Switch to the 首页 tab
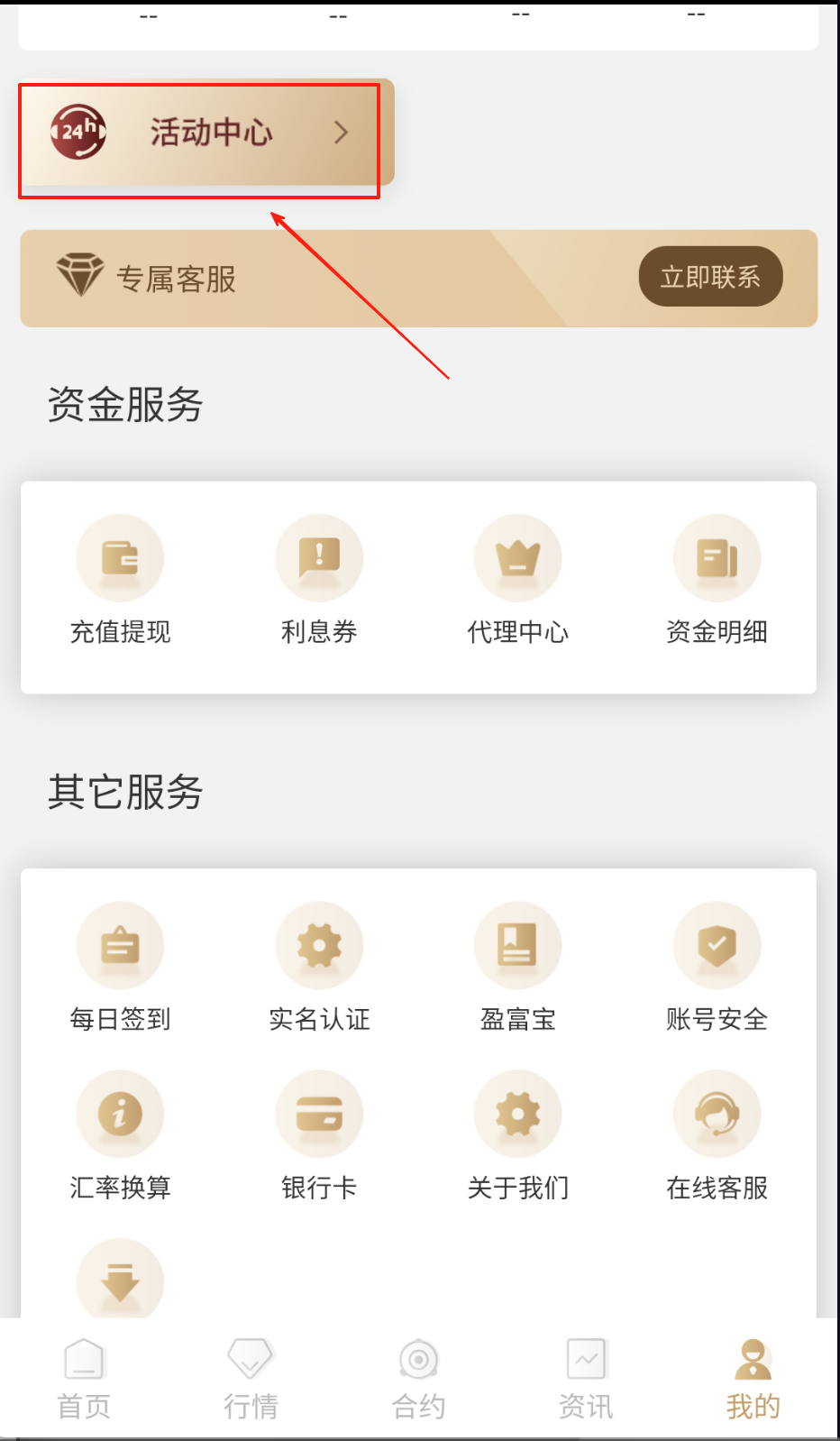 point(84,1379)
